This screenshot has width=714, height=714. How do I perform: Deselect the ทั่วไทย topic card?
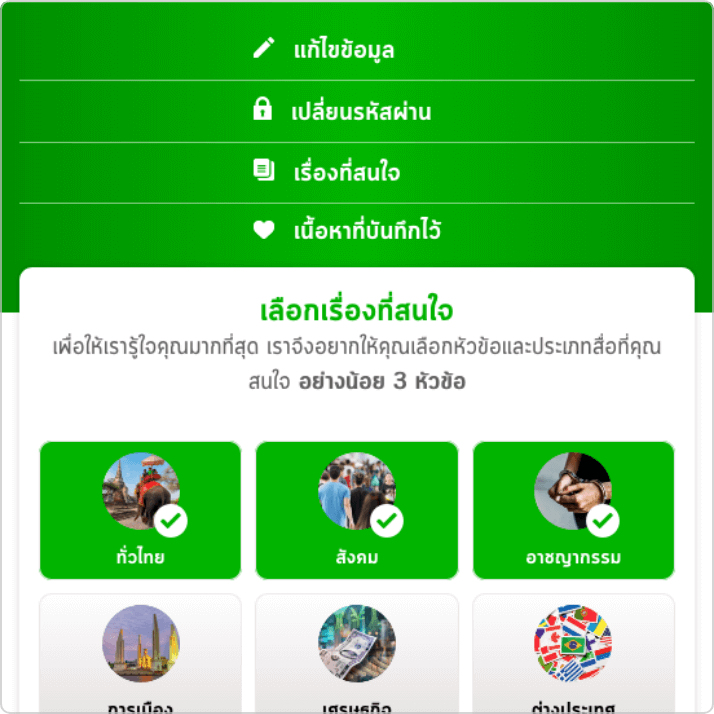(x=140, y=510)
